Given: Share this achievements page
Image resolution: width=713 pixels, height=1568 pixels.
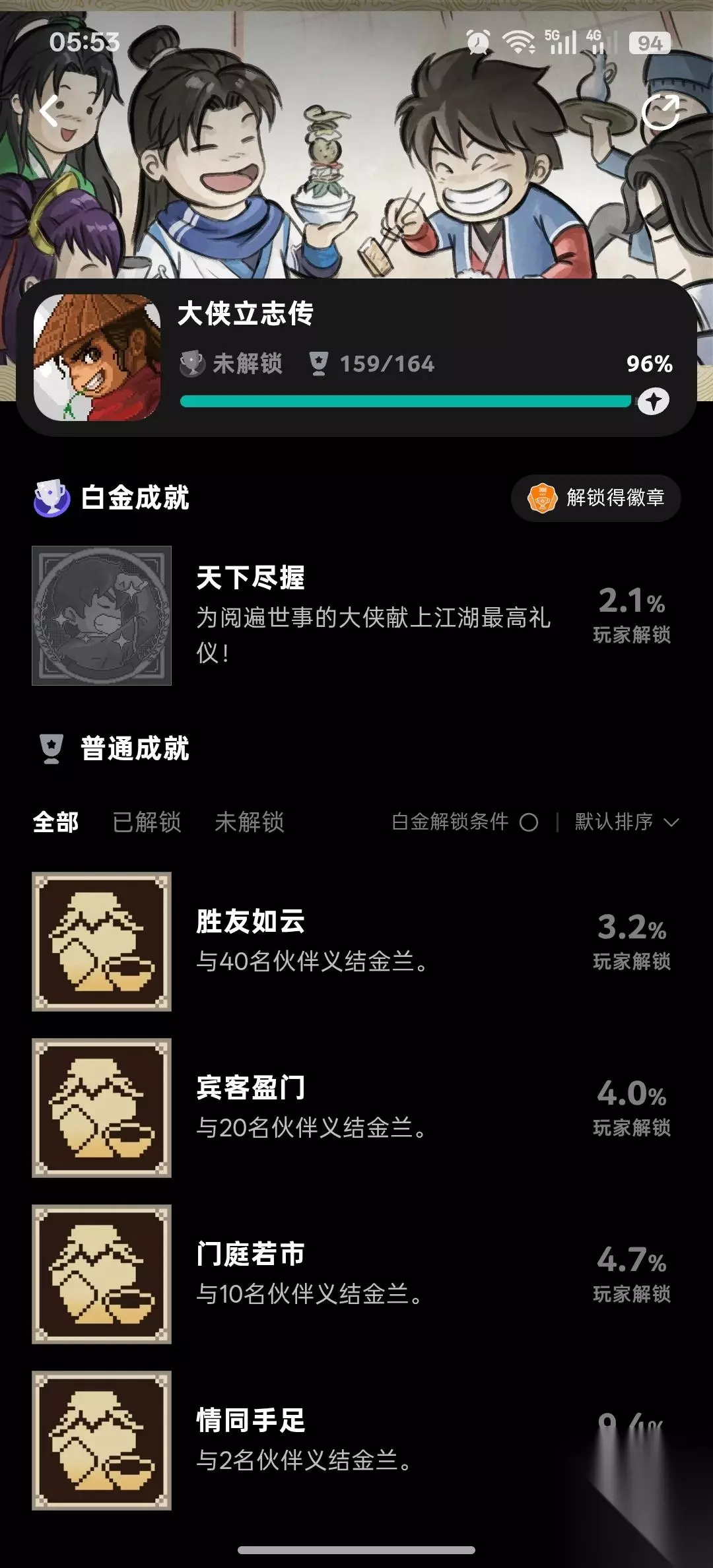Looking at the screenshot, I should (x=661, y=112).
